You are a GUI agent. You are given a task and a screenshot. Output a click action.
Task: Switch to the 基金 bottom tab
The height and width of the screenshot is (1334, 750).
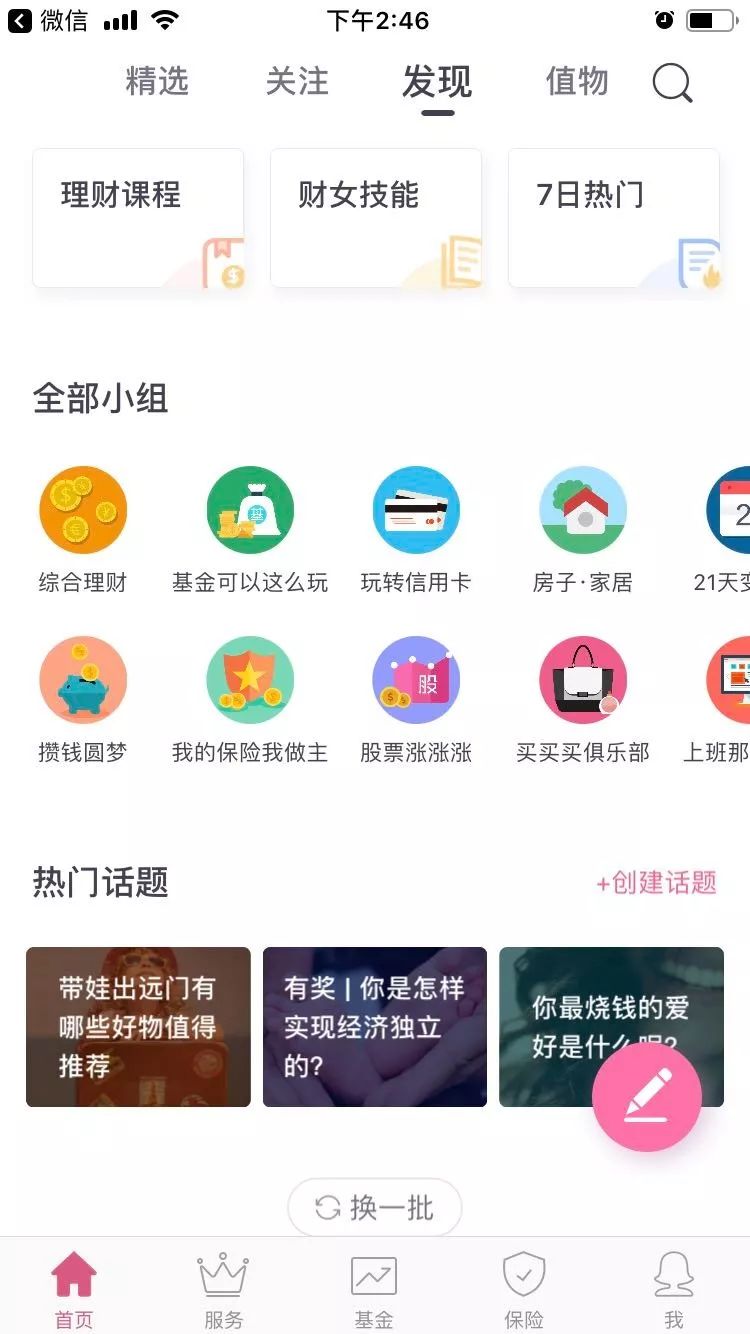pyautogui.click(x=374, y=1292)
